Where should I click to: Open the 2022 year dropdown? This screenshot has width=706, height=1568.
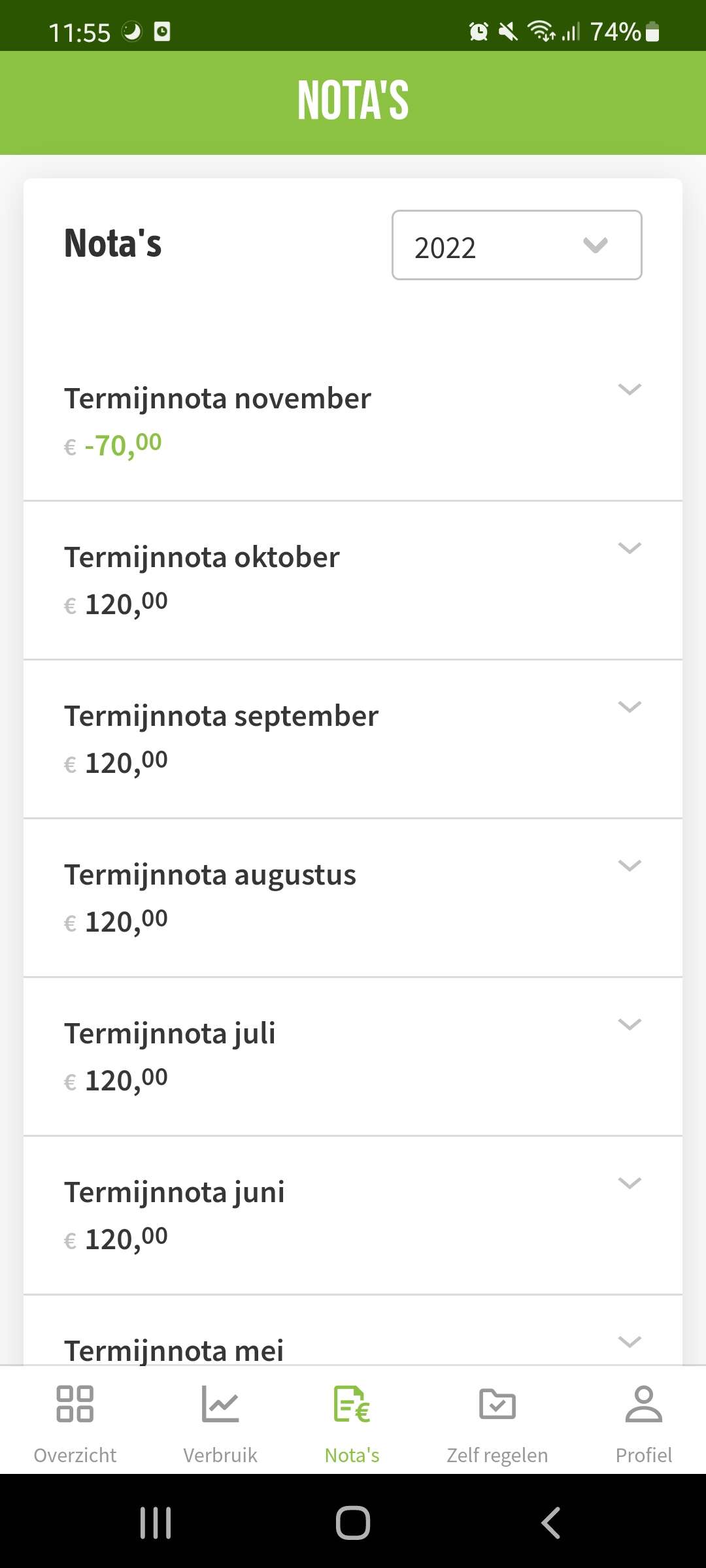point(516,245)
